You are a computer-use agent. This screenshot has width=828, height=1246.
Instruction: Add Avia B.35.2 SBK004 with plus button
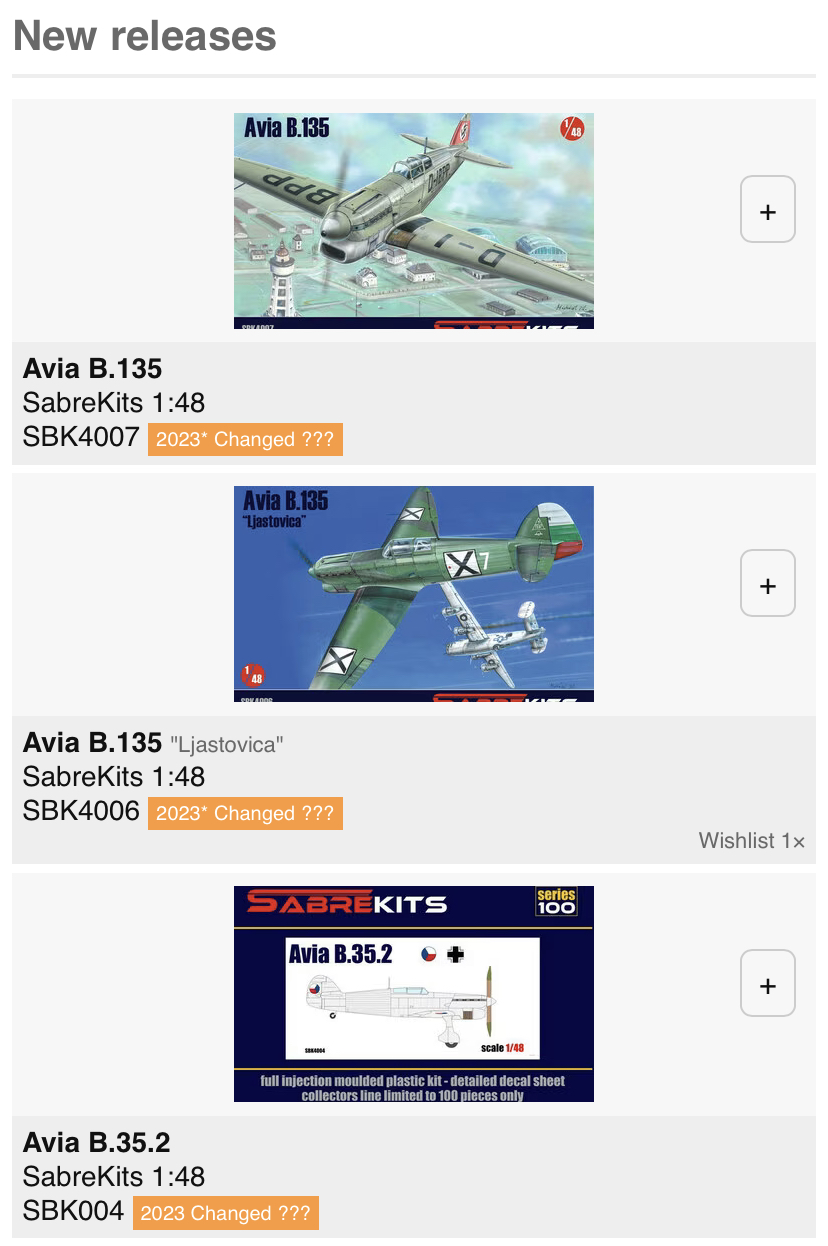767,984
